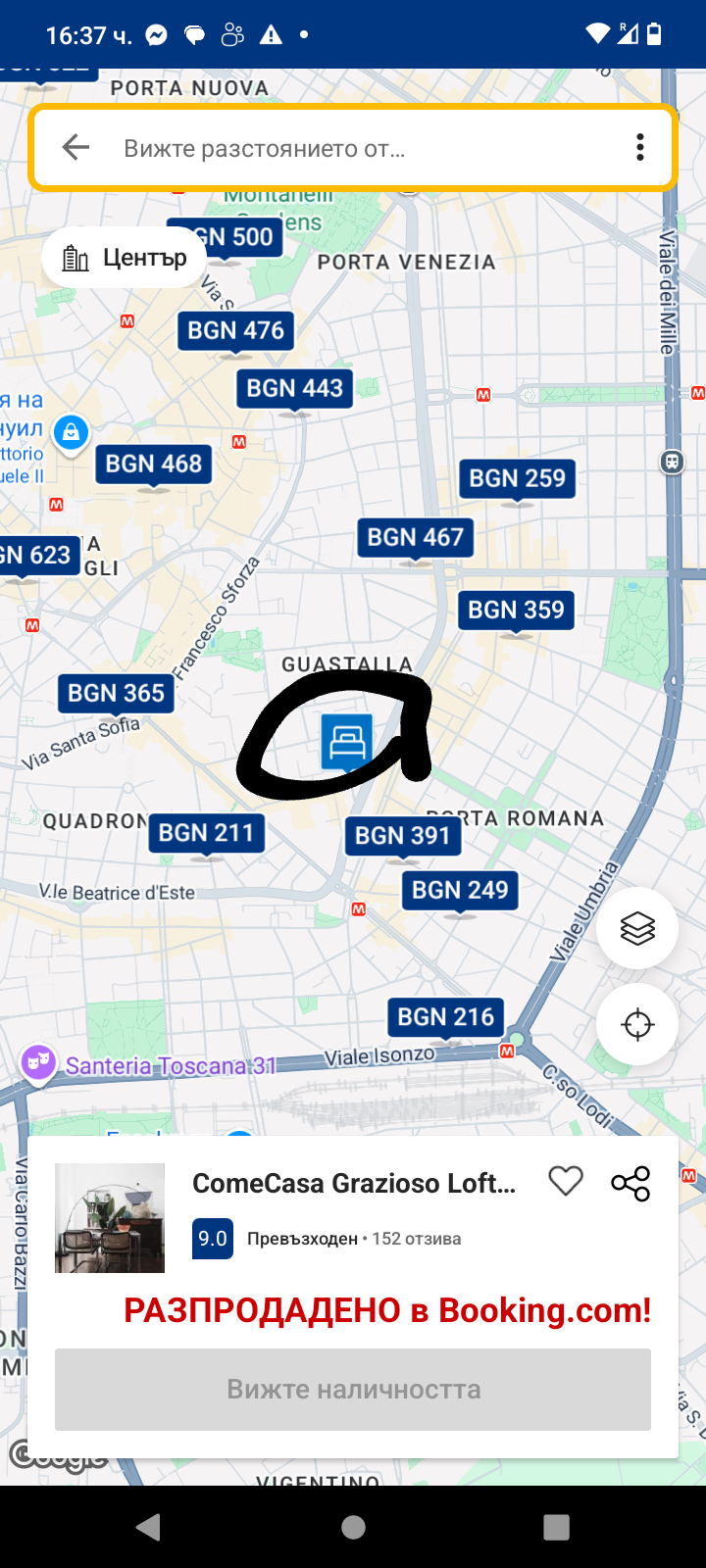Screen dimensions: 706x1568
Task: Open the map layers button
Action: click(637, 928)
